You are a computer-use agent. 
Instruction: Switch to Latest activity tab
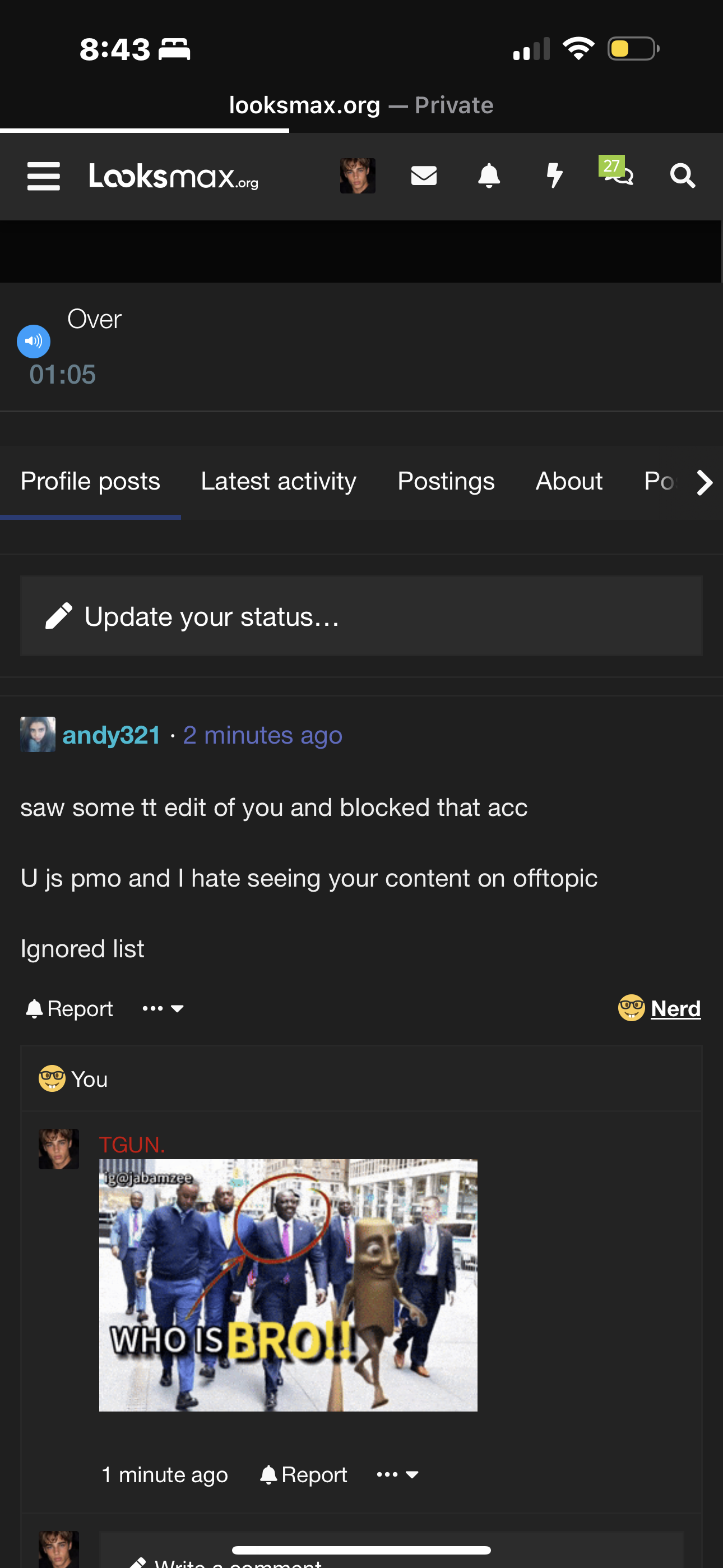279,482
